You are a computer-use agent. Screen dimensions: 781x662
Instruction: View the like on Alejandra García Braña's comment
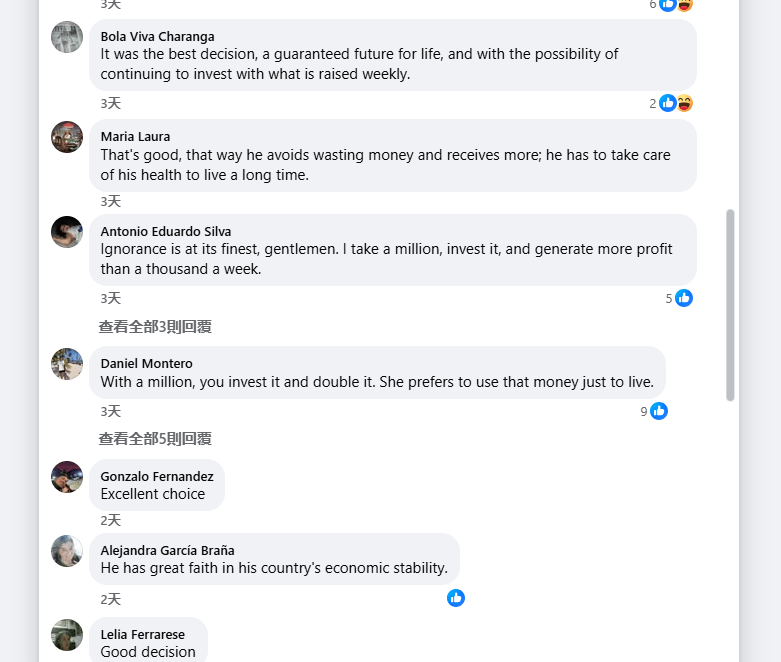456,598
